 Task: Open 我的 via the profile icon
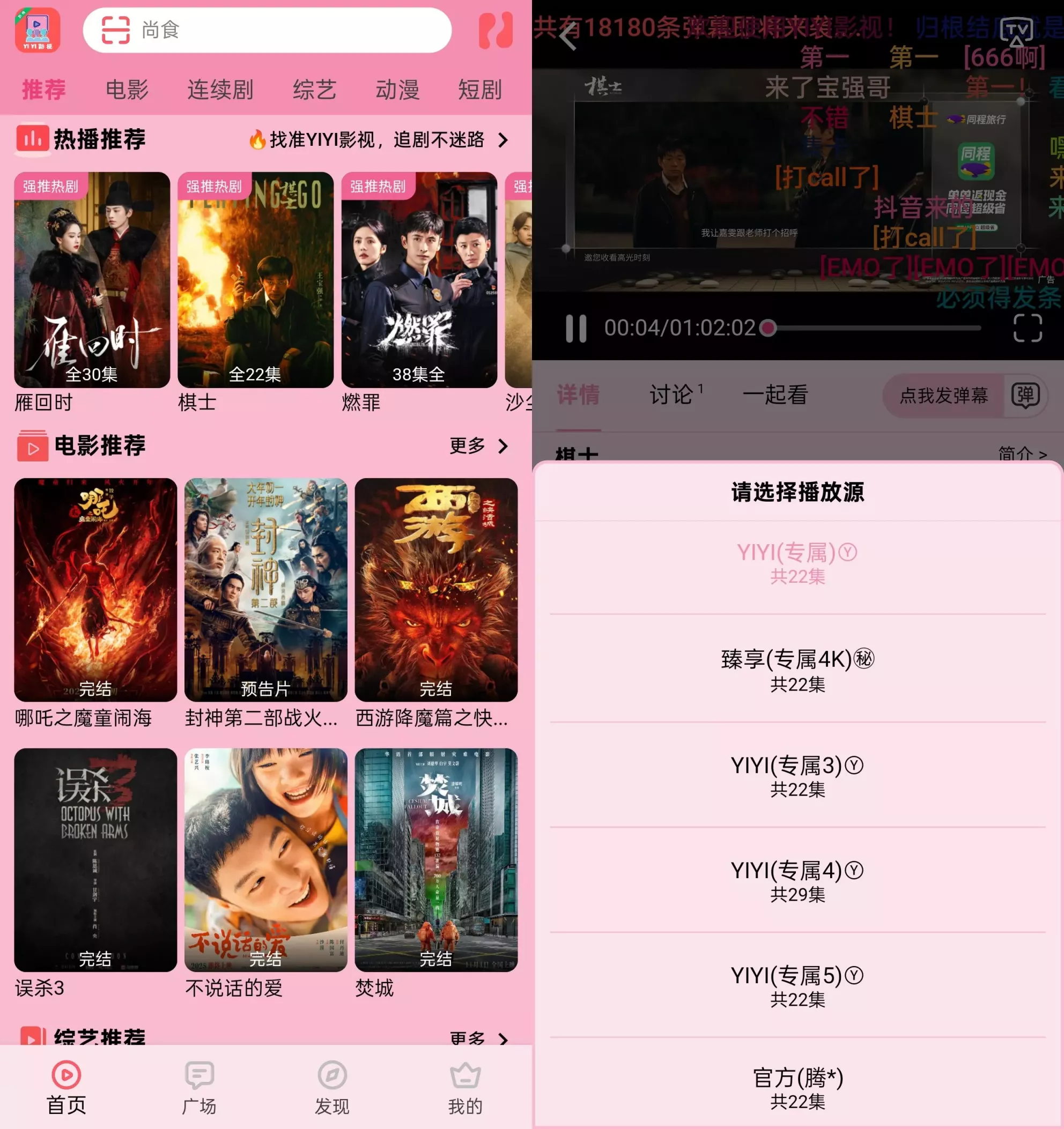pyautogui.click(x=464, y=1075)
